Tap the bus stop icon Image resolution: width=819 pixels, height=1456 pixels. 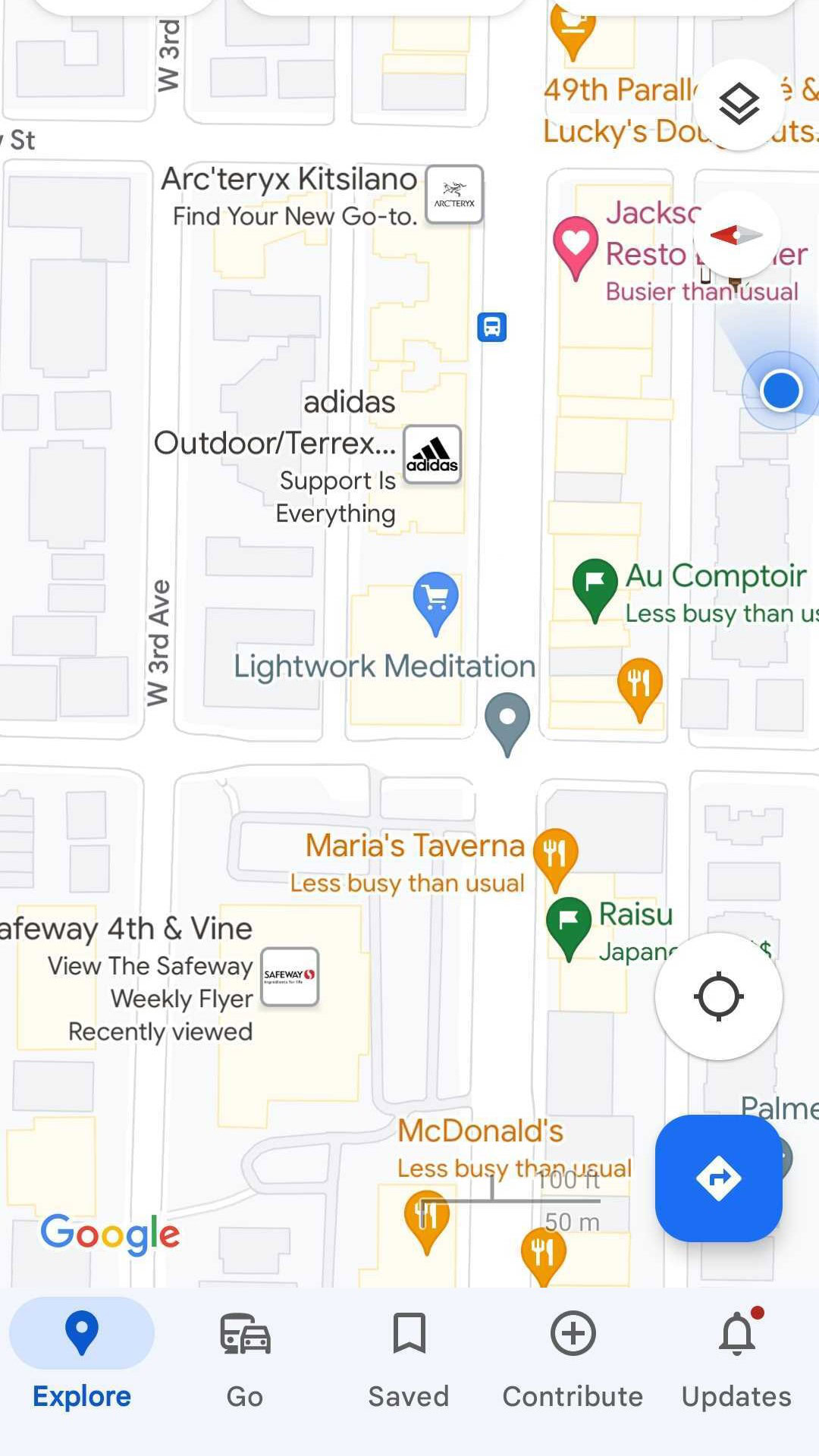(491, 328)
